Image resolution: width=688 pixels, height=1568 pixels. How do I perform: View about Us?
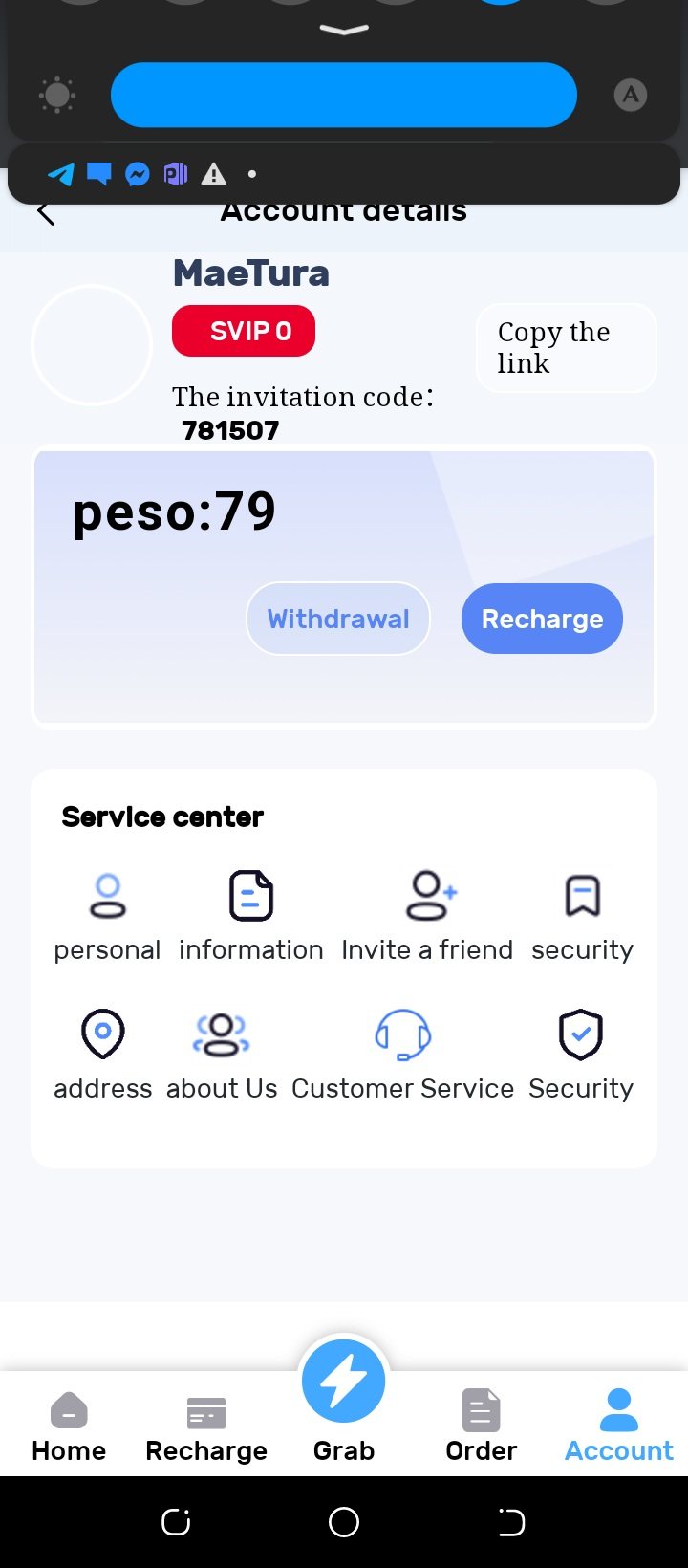pos(222,1054)
